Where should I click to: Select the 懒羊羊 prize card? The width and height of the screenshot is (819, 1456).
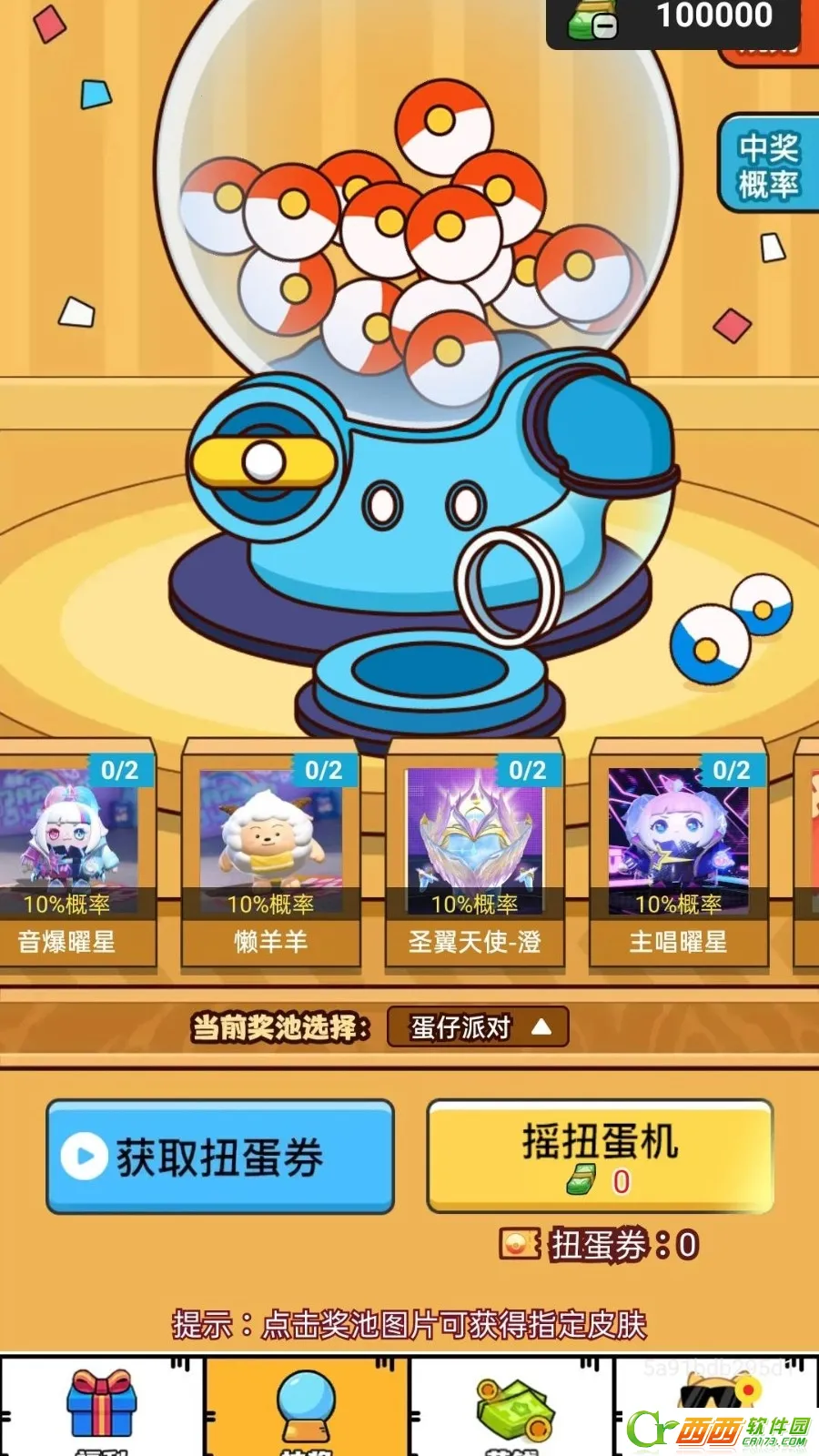point(270,855)
